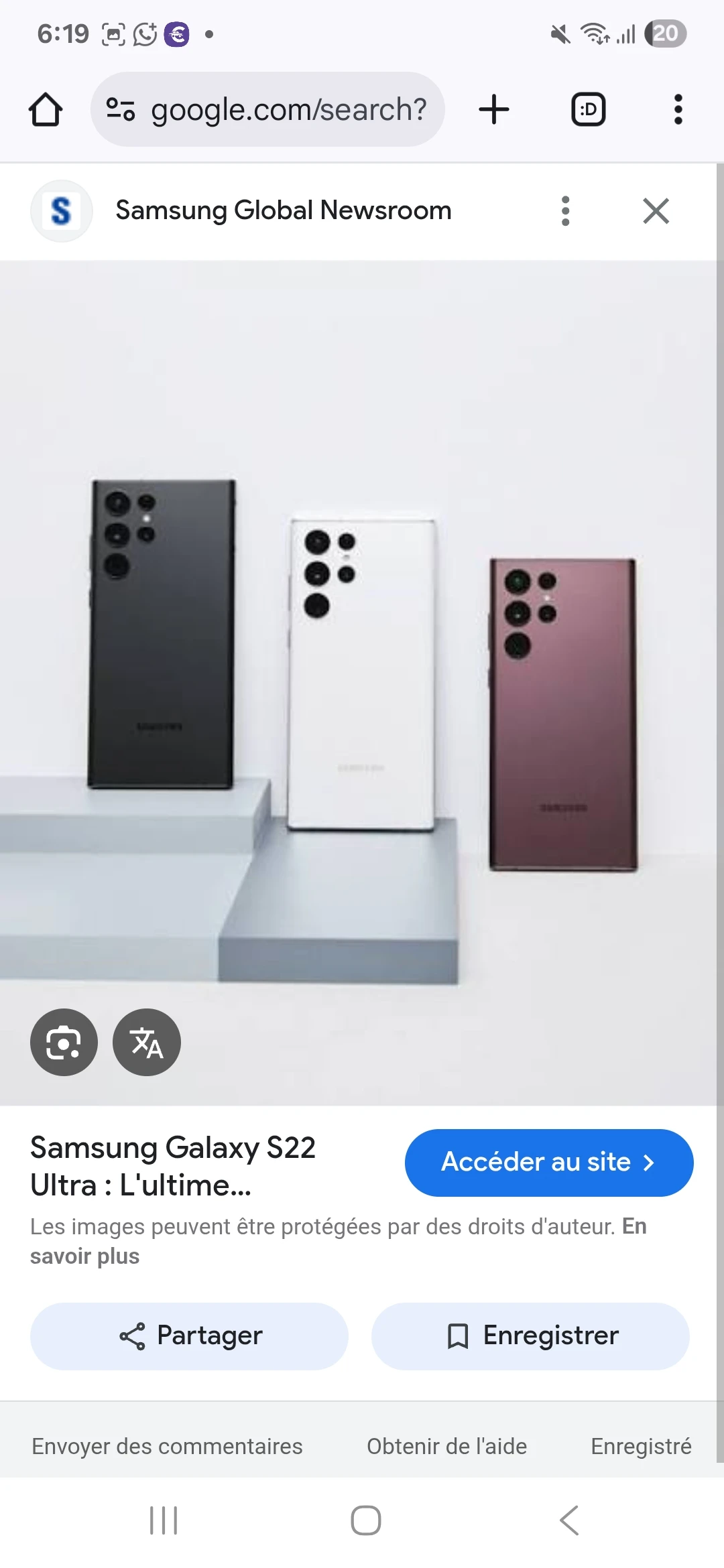The image size is (724, 1568).
Task: Open a new browser tab
Action: pyautogui.click(x=494, y=110)
